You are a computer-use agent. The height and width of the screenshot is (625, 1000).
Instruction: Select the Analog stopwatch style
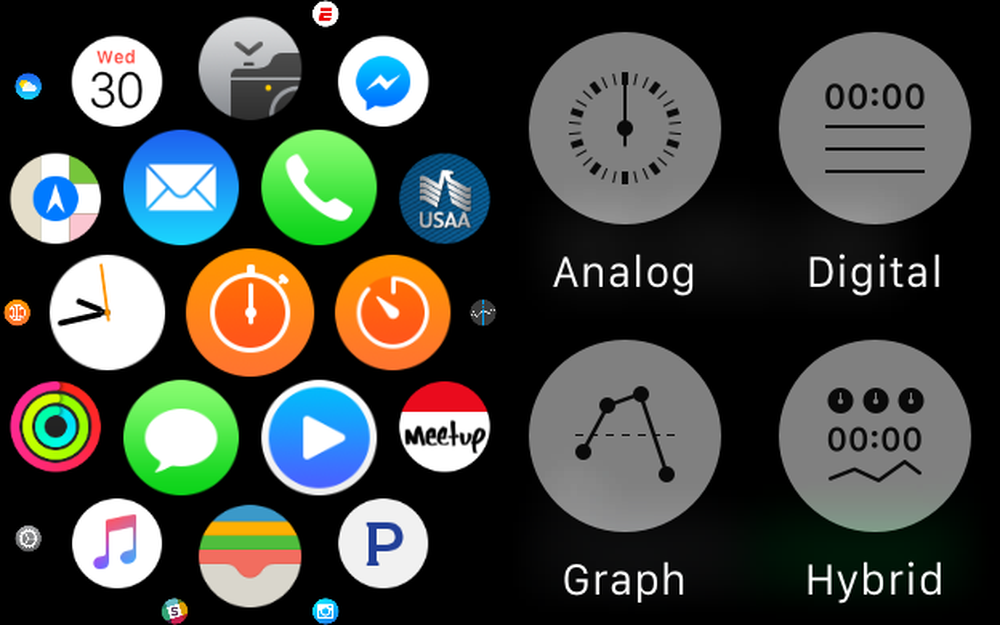point(624,127)
